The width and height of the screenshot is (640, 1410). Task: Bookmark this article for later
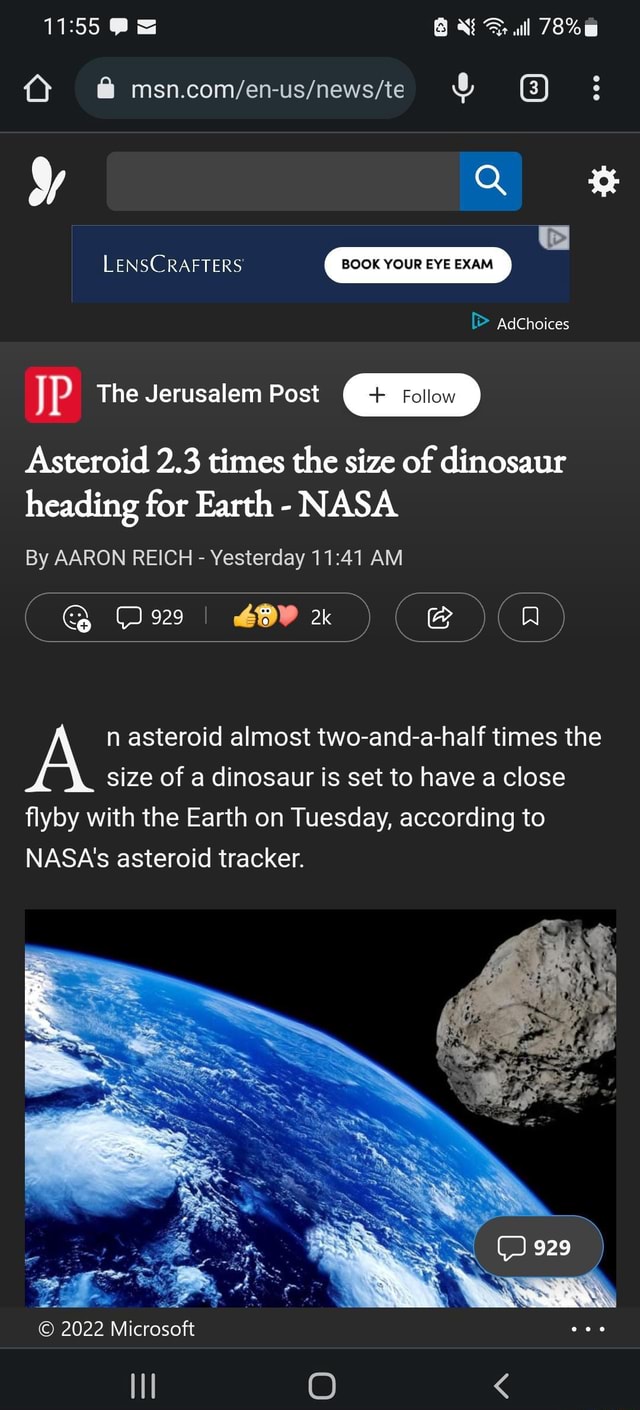pyautogui.click(x=530, y=618)
